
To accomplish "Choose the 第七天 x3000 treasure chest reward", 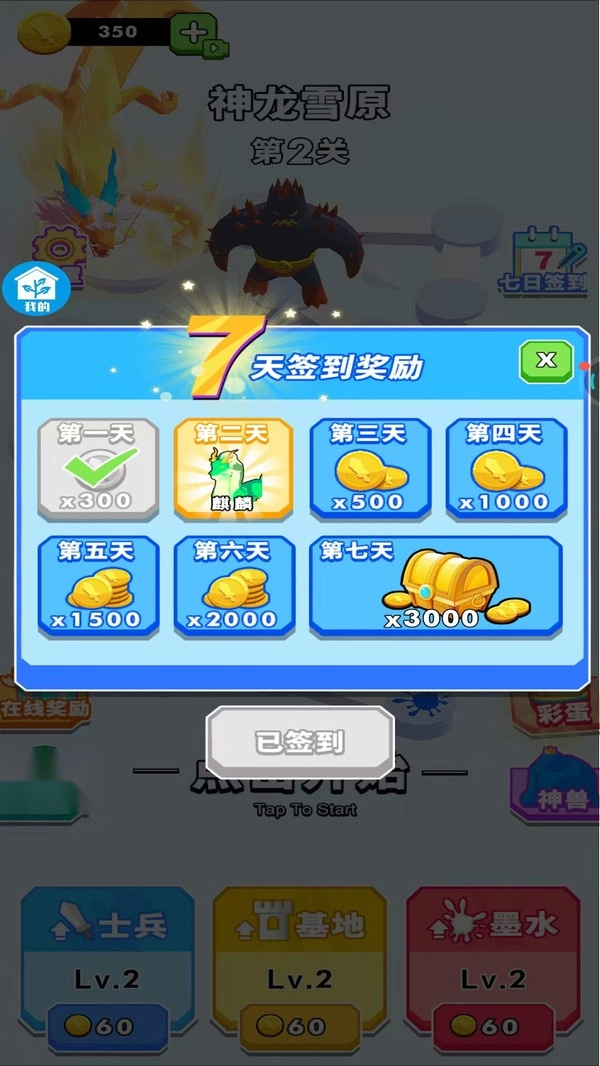I will pyautogui.click(x=436, y=587).
